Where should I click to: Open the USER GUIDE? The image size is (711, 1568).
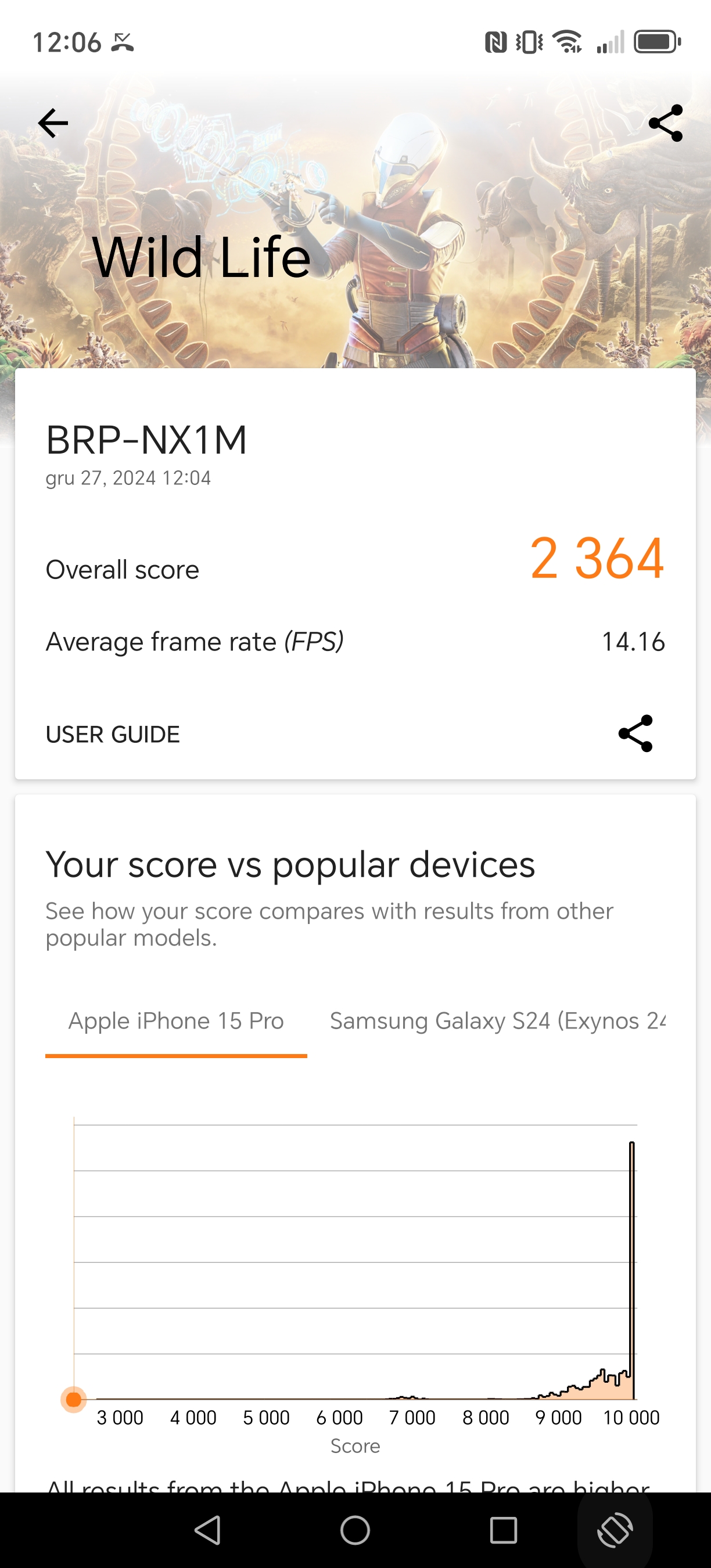113,735
